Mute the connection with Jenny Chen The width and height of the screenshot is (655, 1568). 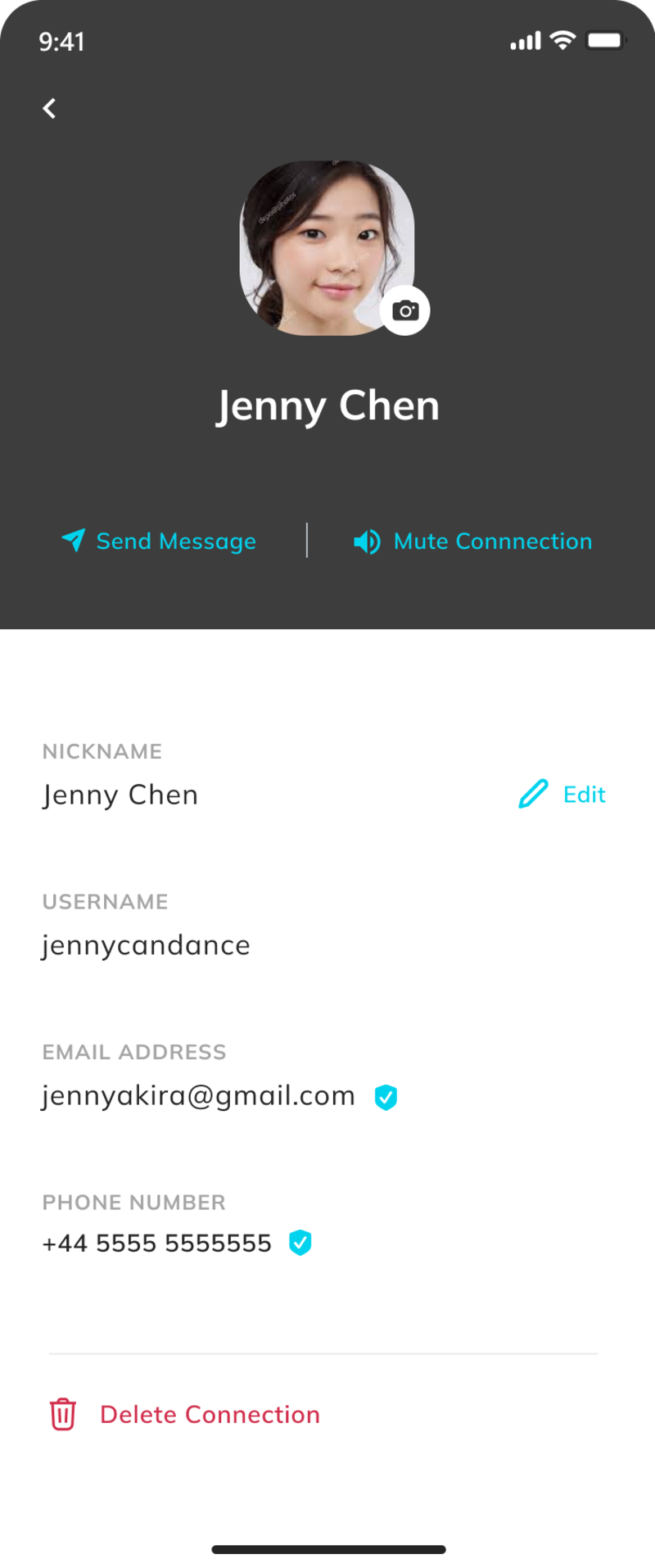tap(472, 541)
